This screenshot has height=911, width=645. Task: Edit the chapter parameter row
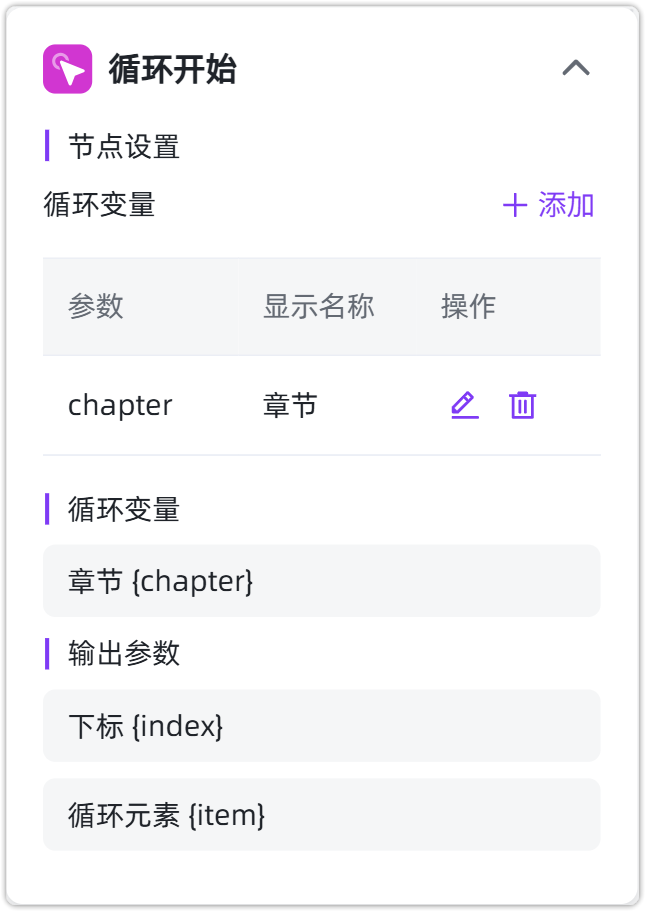(465, 405)
